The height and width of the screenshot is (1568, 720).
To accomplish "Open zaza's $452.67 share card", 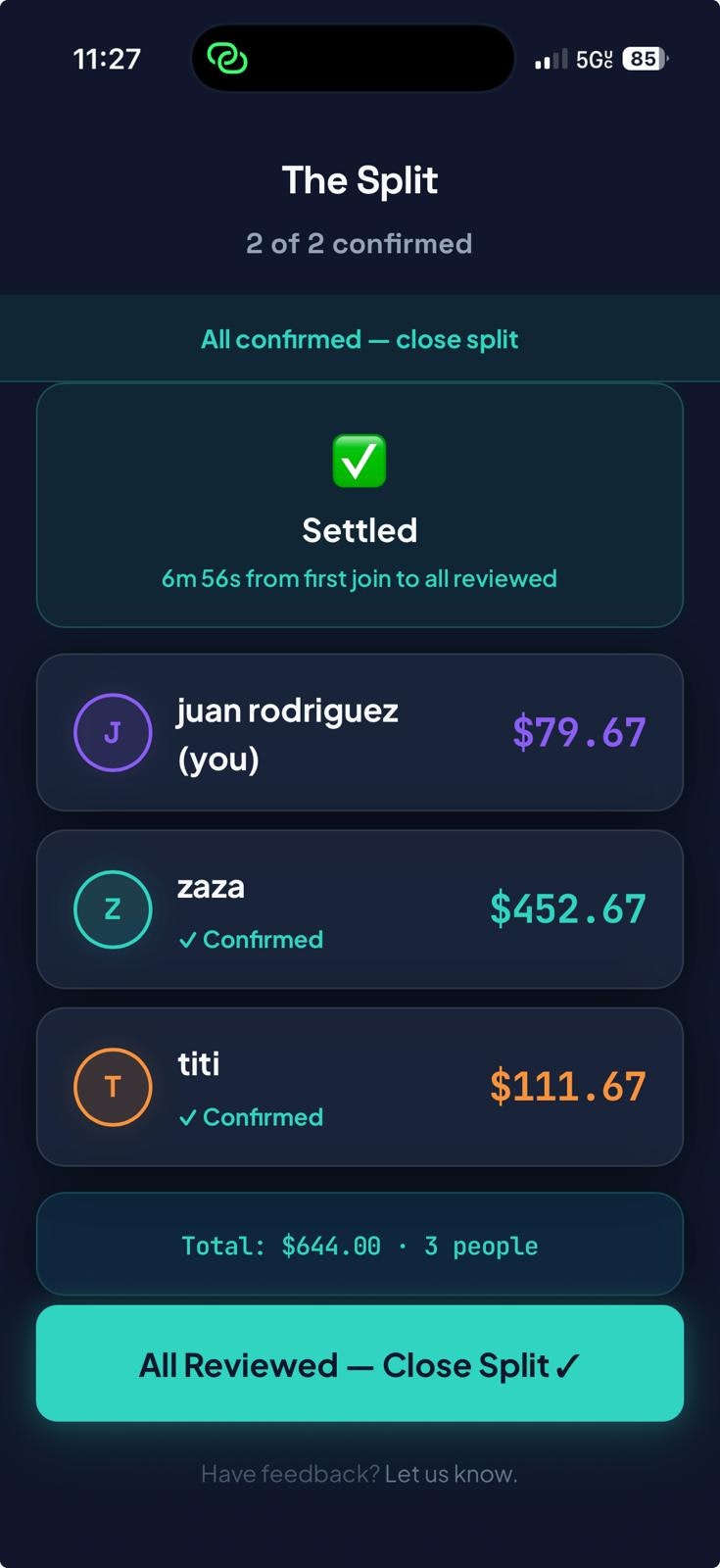I will pos(360,909).
